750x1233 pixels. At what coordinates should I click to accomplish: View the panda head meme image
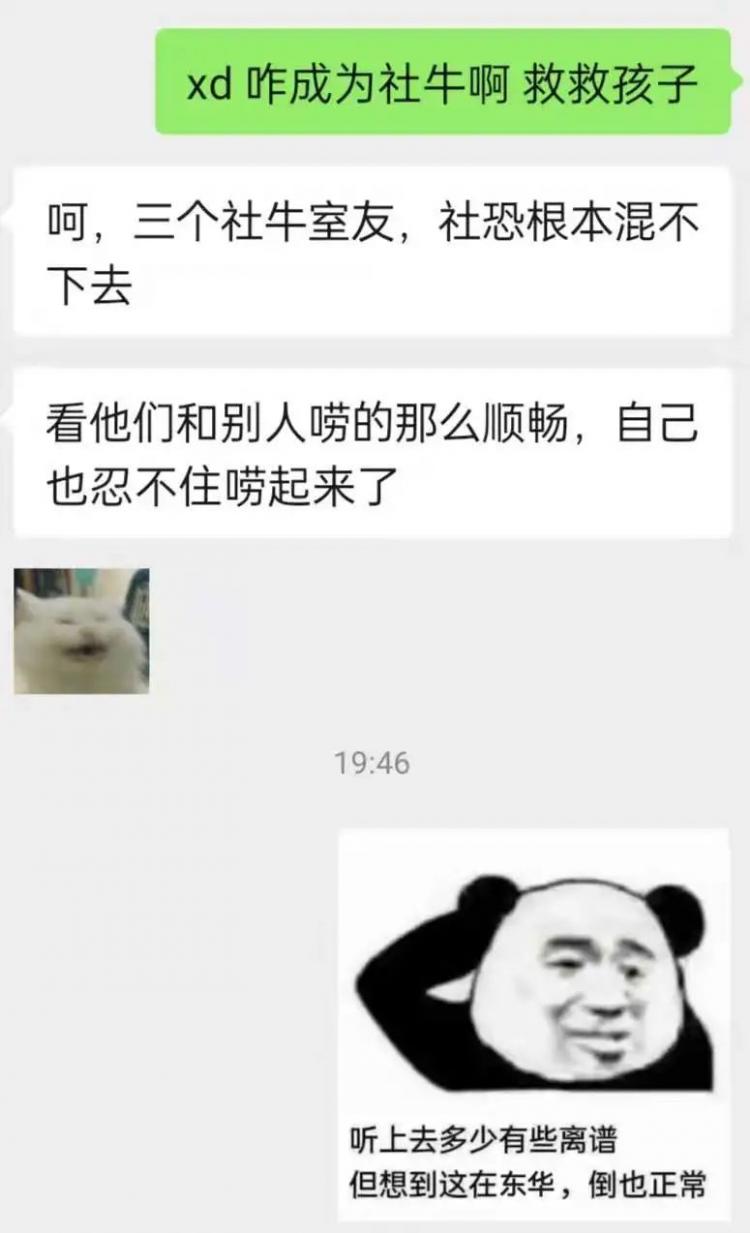point(534,1023)
